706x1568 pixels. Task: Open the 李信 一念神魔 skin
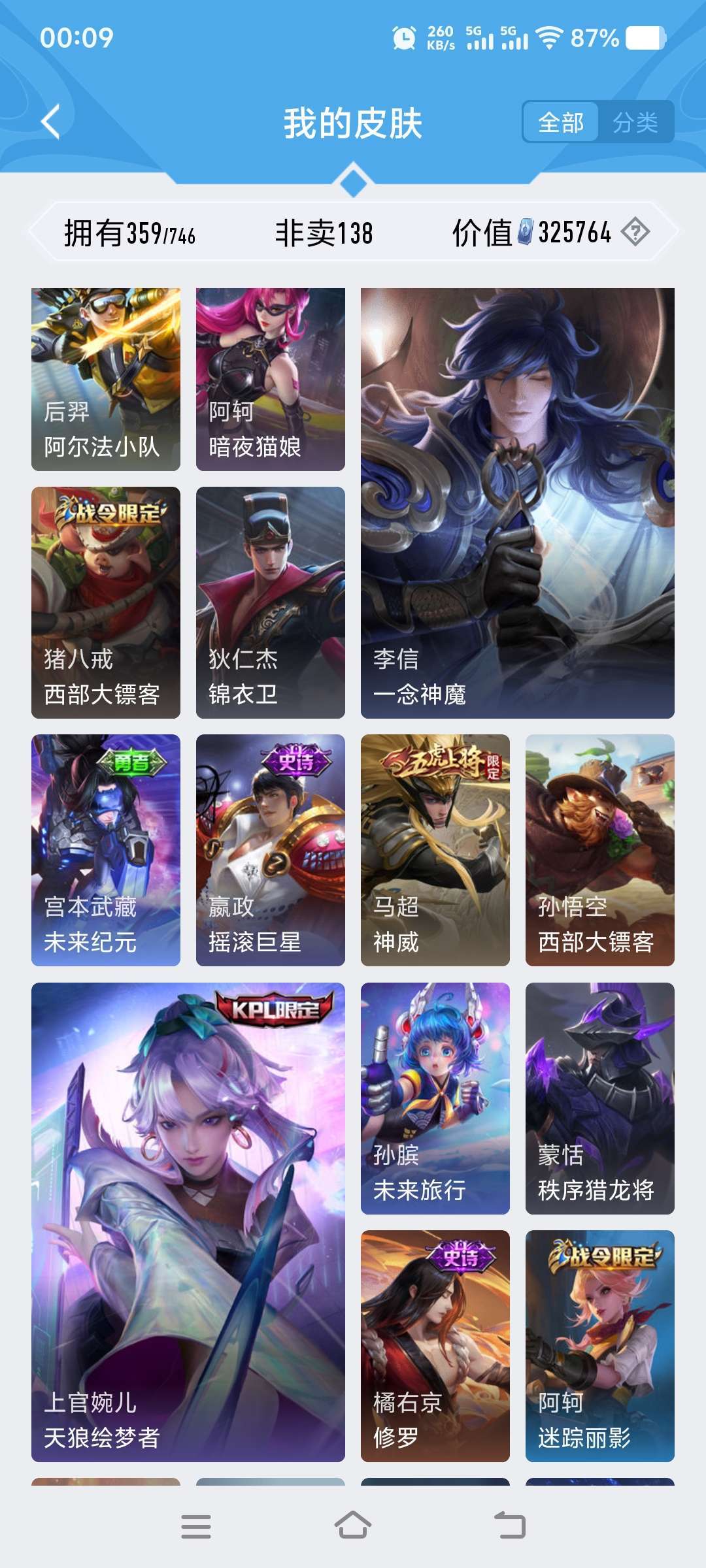(x=516, y=497)
